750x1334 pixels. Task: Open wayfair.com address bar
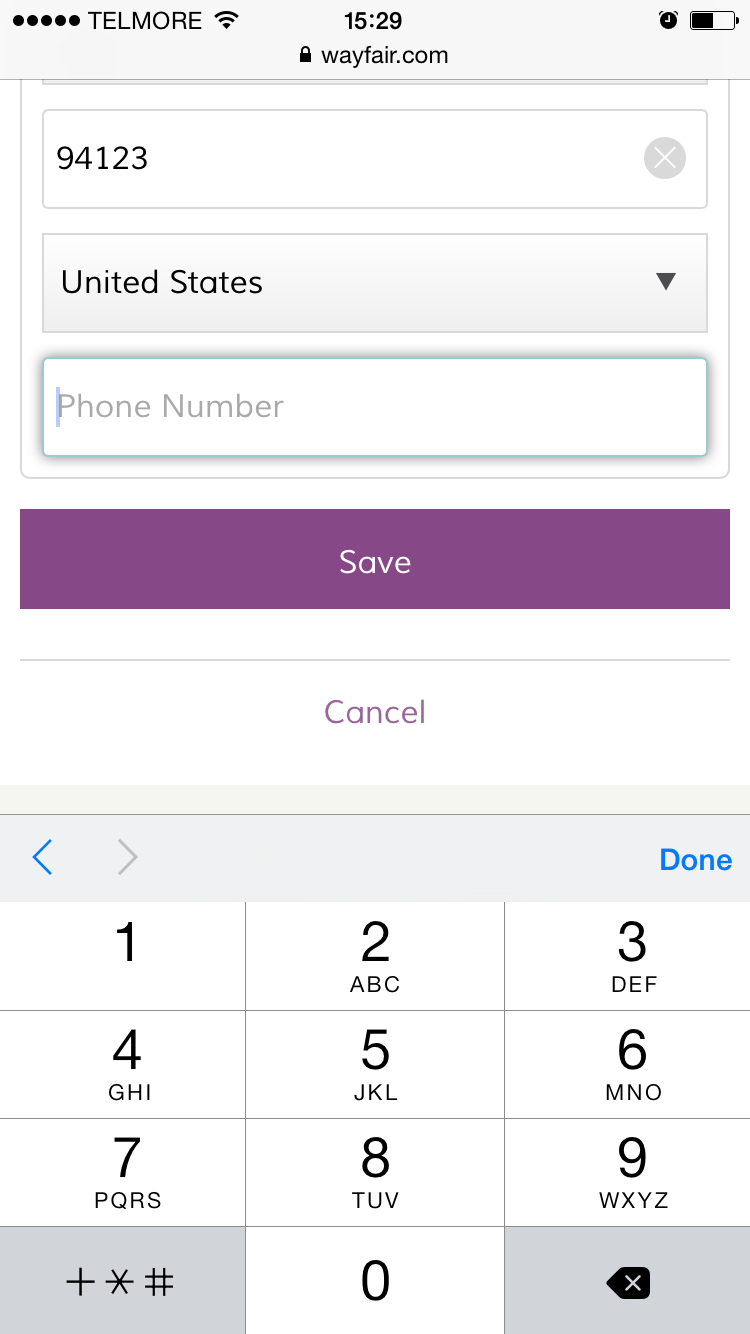coord(375,55)
